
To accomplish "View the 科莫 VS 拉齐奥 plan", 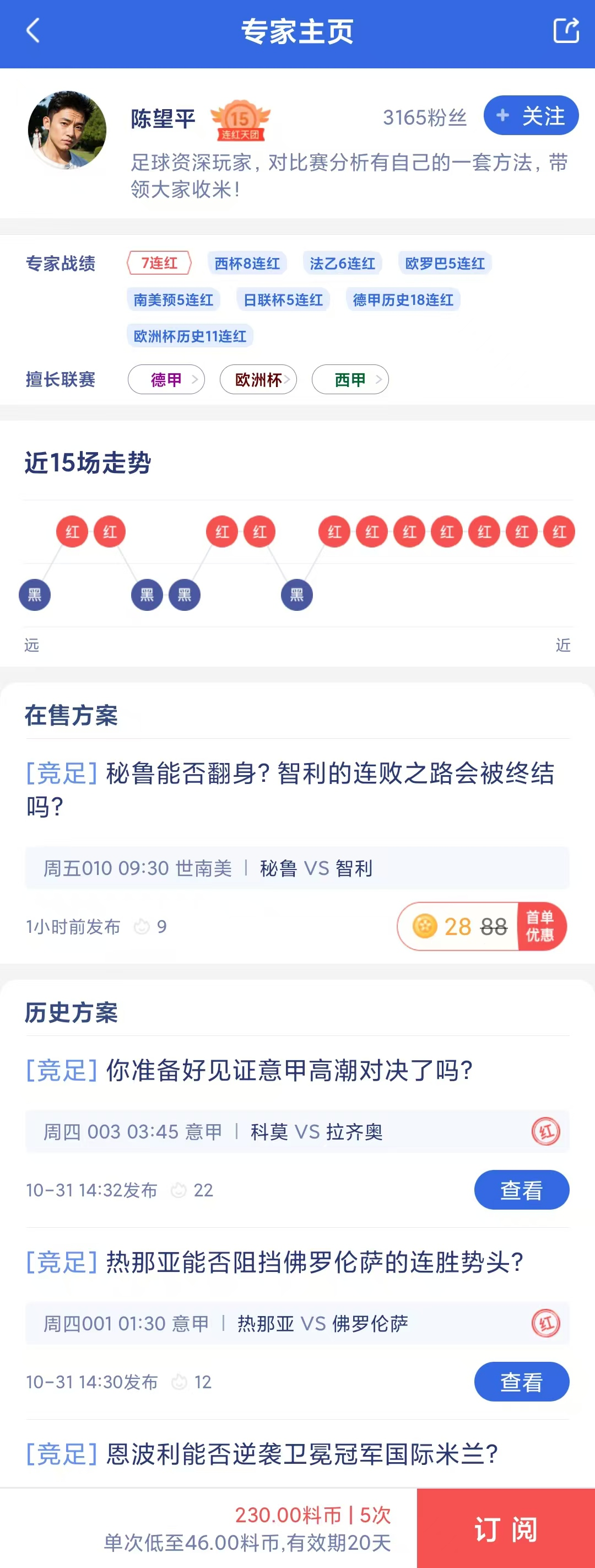I will [x=521, y=1189].
